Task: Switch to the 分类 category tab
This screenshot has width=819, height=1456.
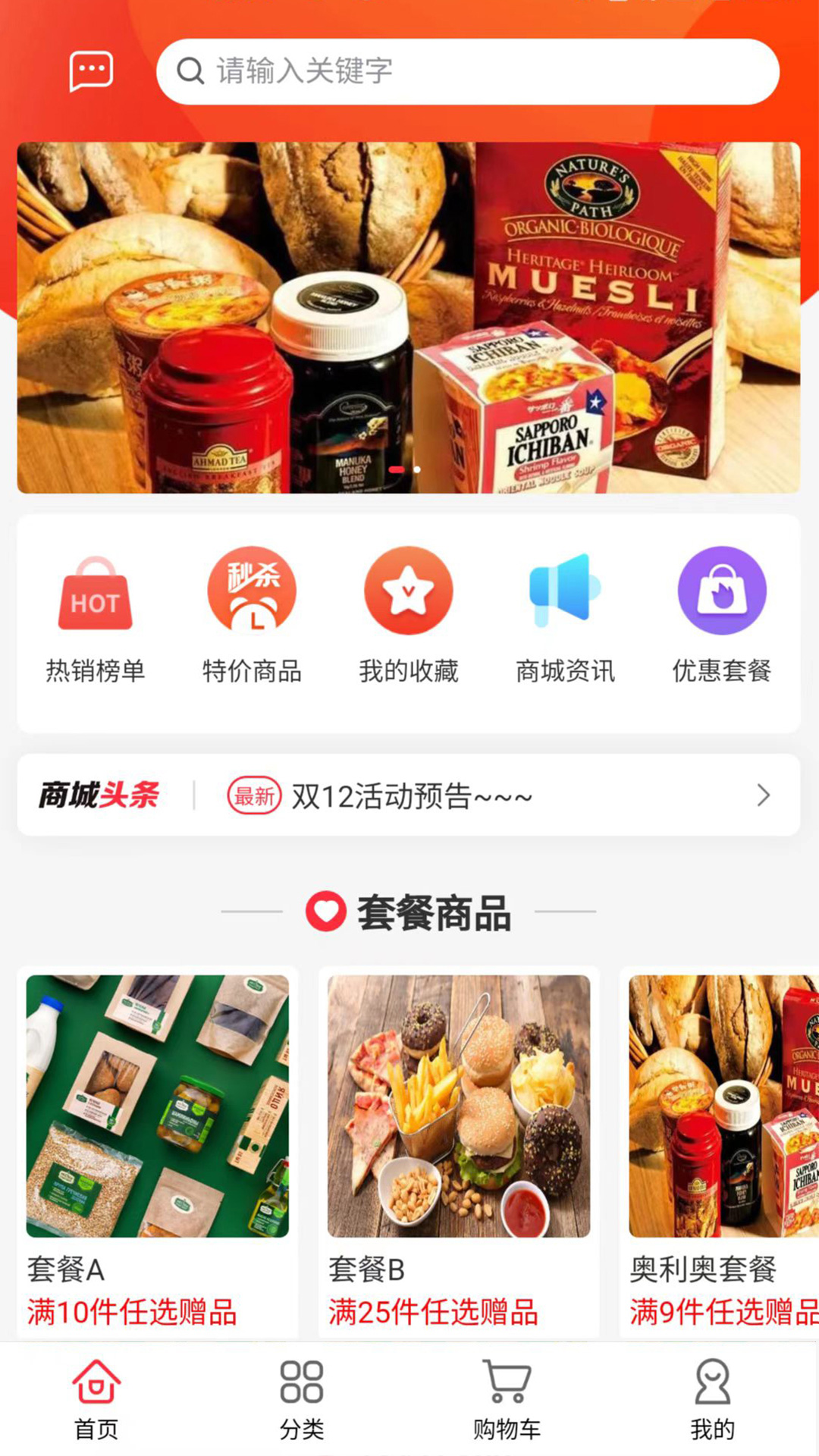Action: [301, 1401]
